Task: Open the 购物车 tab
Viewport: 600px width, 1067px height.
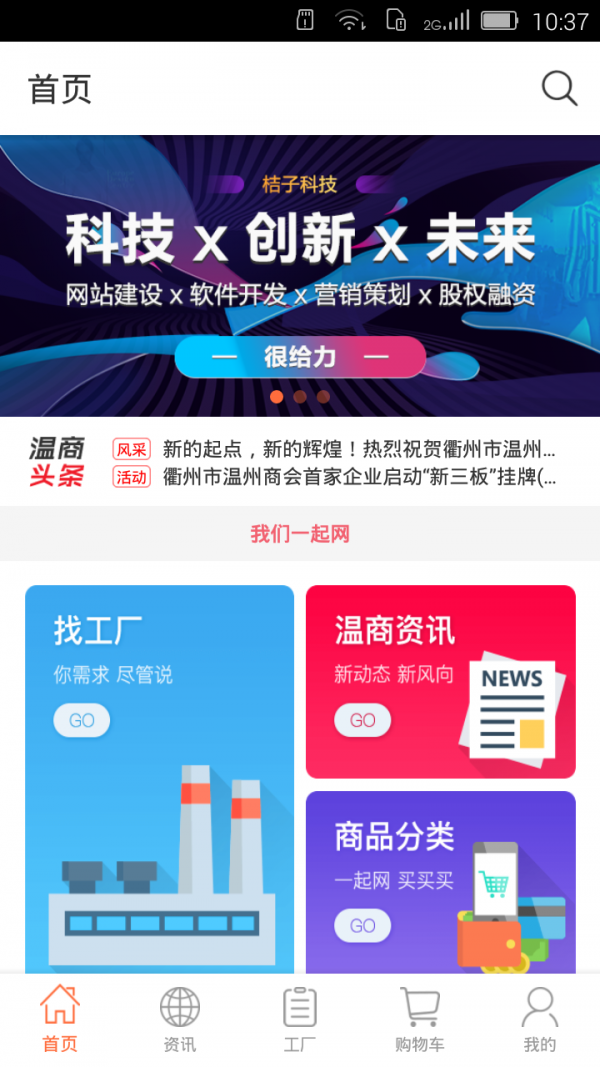Action: 420,1020
